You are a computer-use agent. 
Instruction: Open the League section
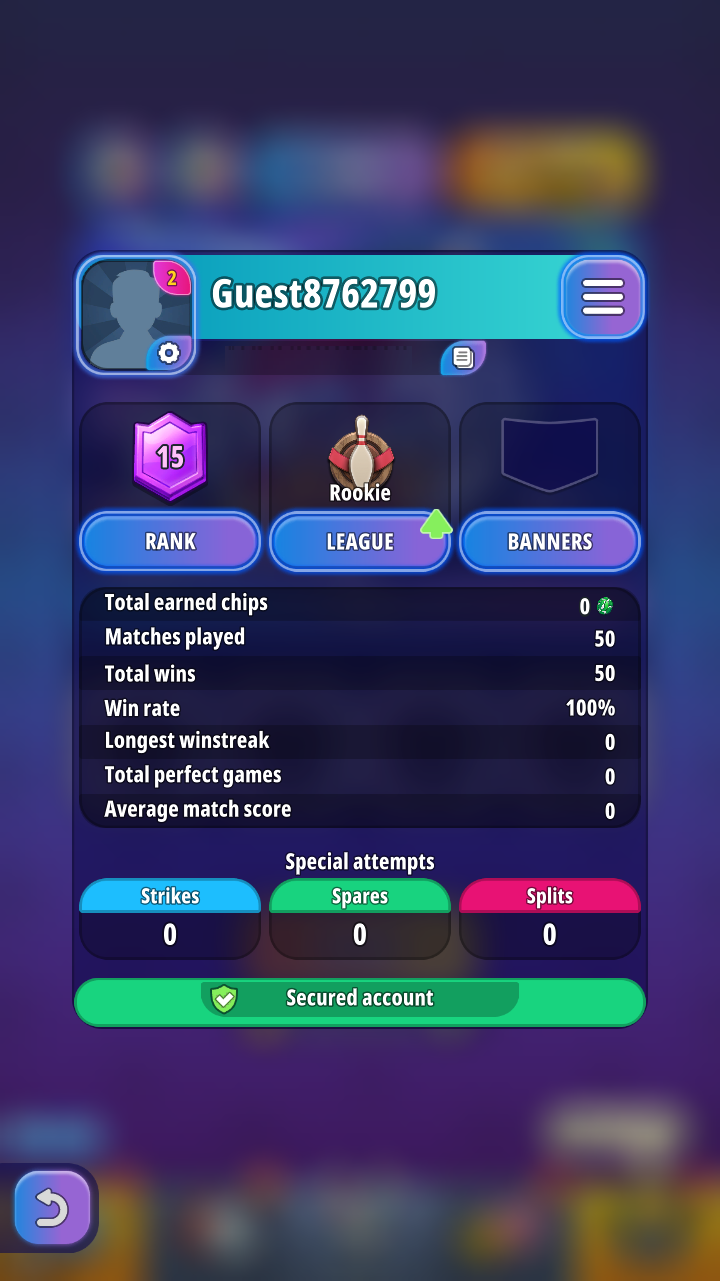pyautogui.click(x=360, y=542)
